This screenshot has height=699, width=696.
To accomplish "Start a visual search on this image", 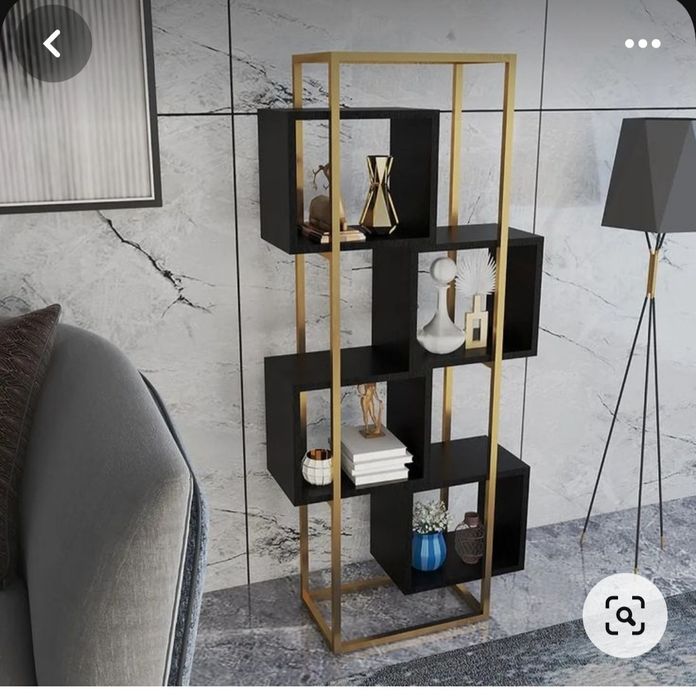I will pyautogui.click(x=624, y=614).
